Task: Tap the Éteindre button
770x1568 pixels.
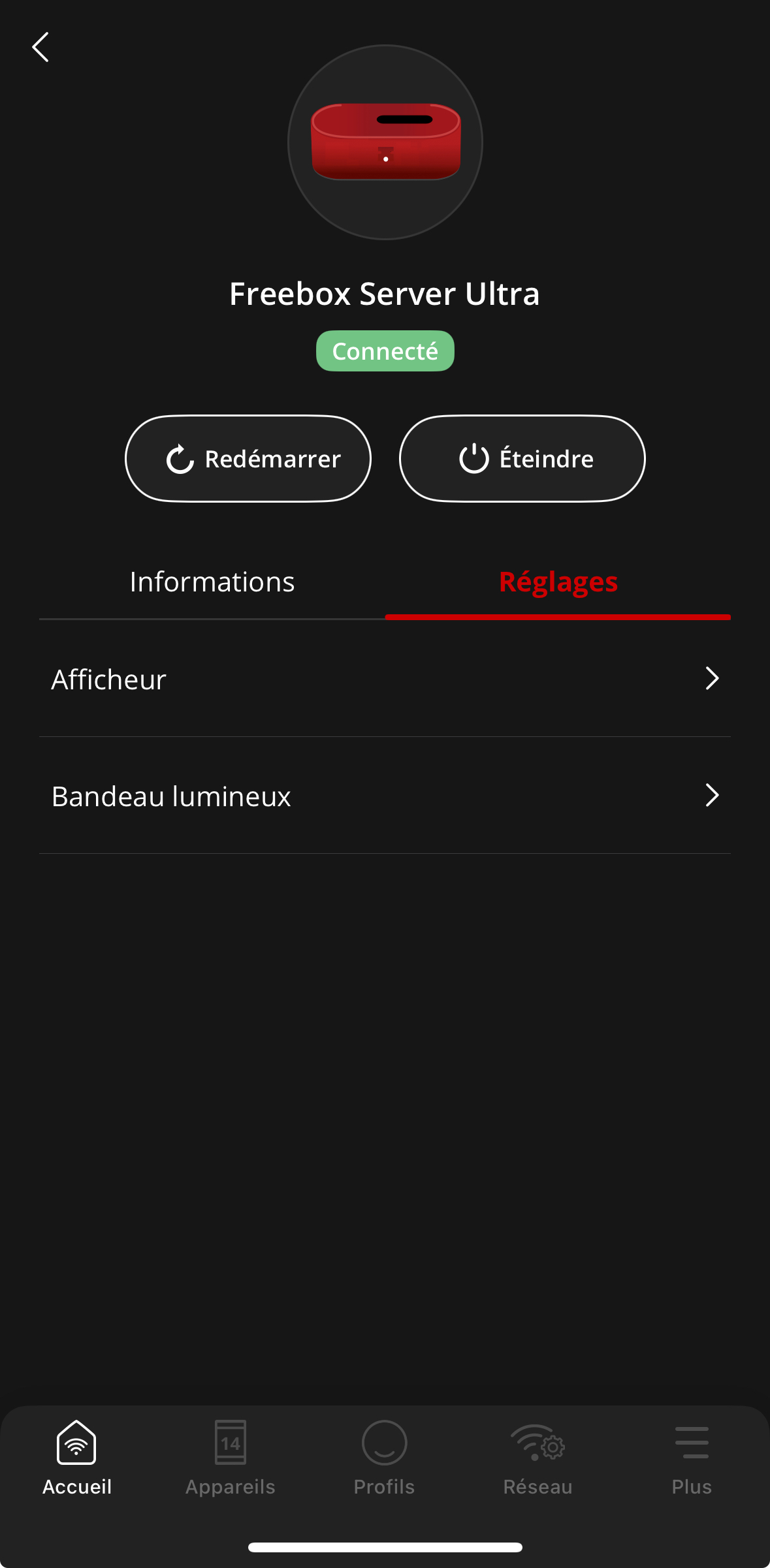Action: coord(522,458)
